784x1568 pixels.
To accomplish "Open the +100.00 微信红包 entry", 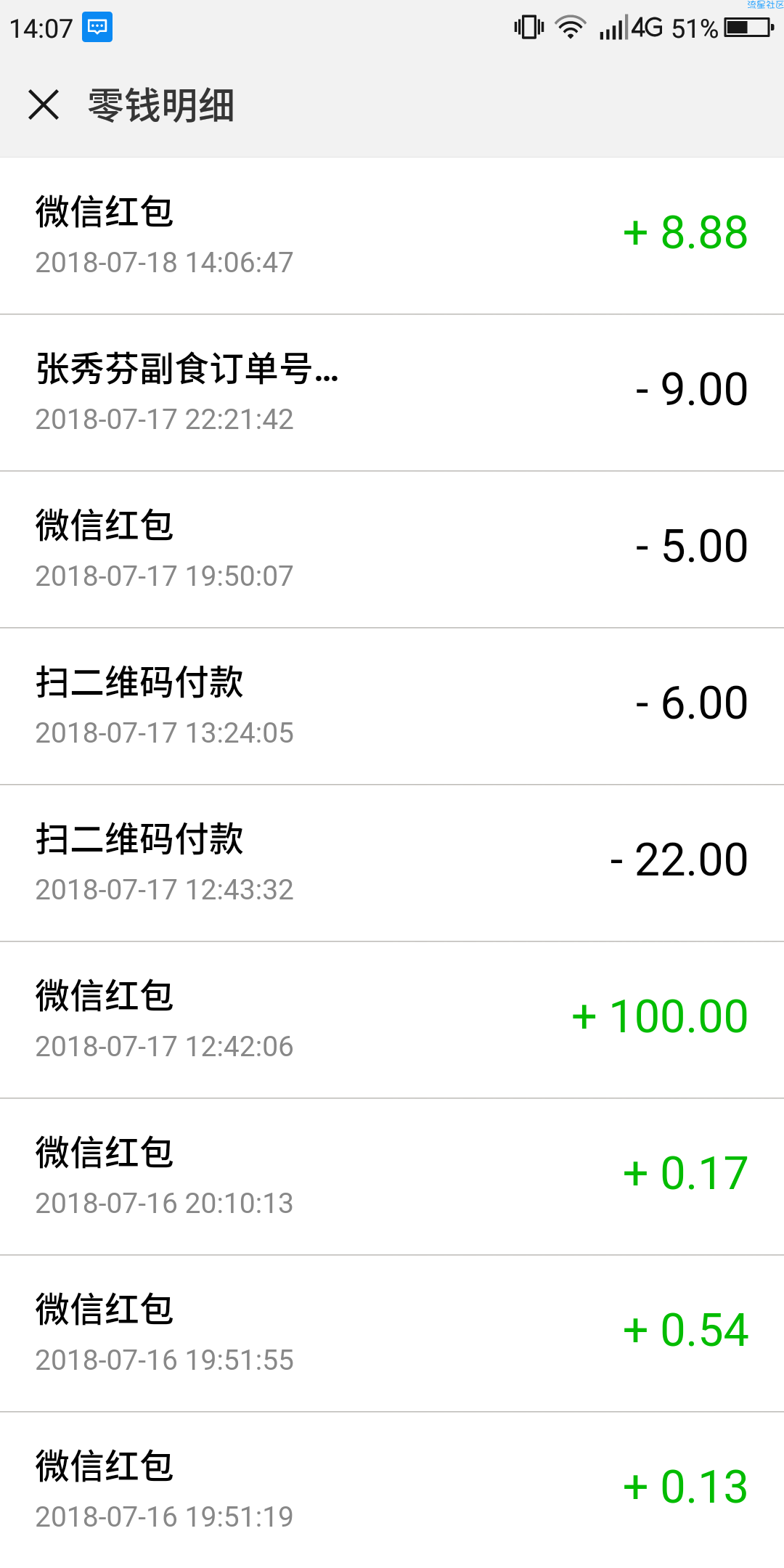I will tap(392, 1020).
